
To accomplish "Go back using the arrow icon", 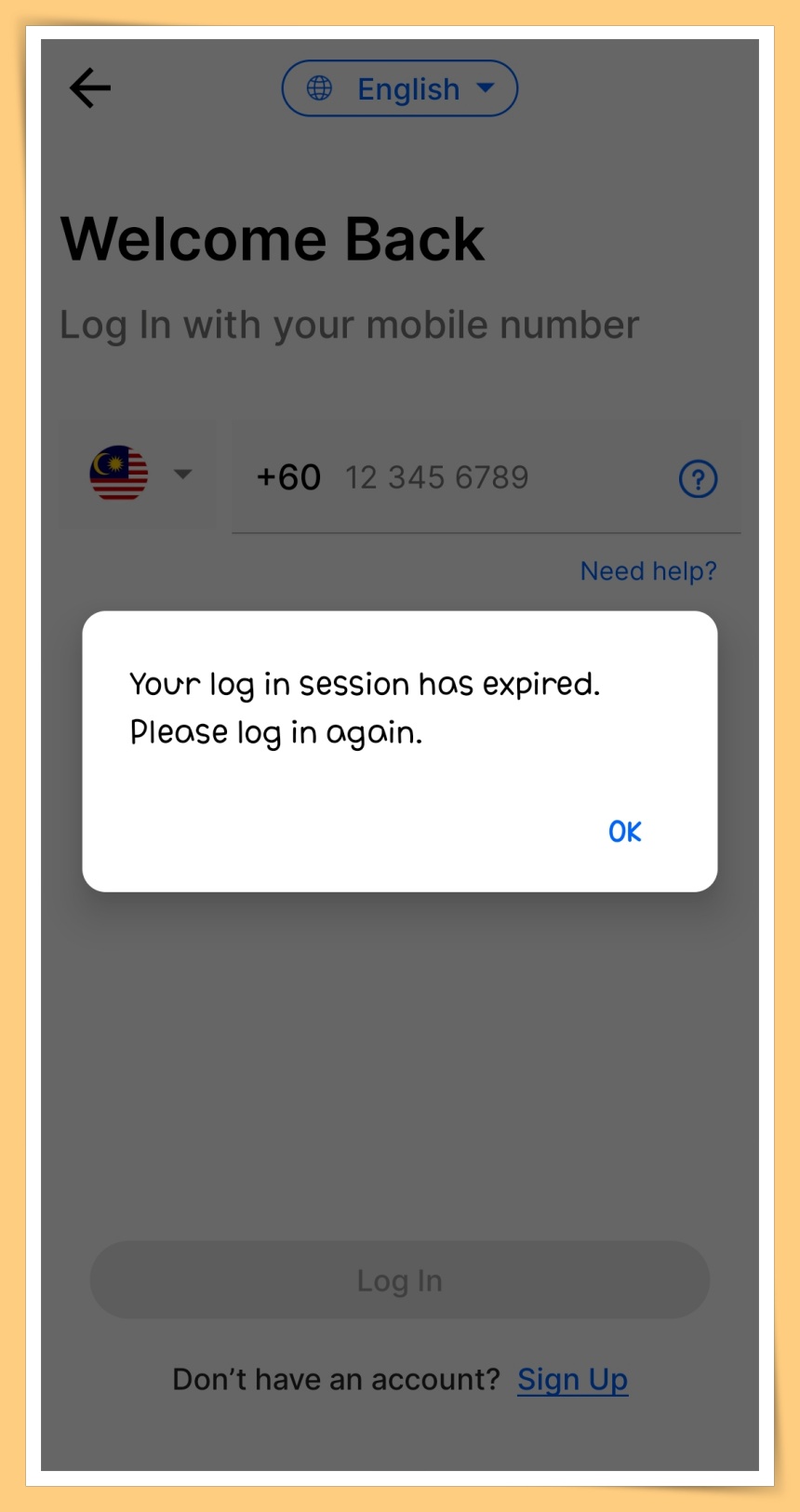I will (x=90, y=88).
